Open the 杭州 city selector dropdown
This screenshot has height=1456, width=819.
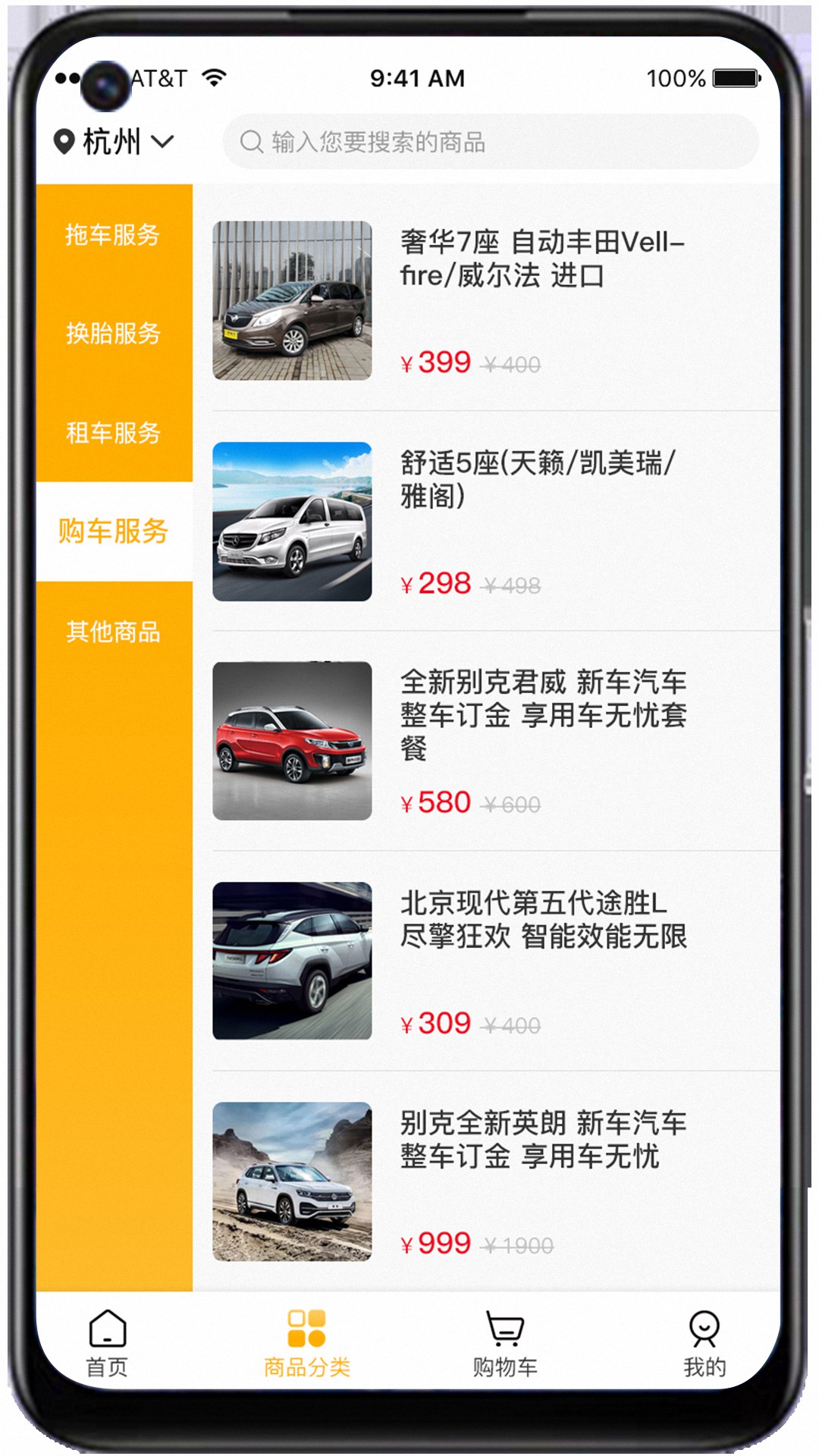coord(114,142)
